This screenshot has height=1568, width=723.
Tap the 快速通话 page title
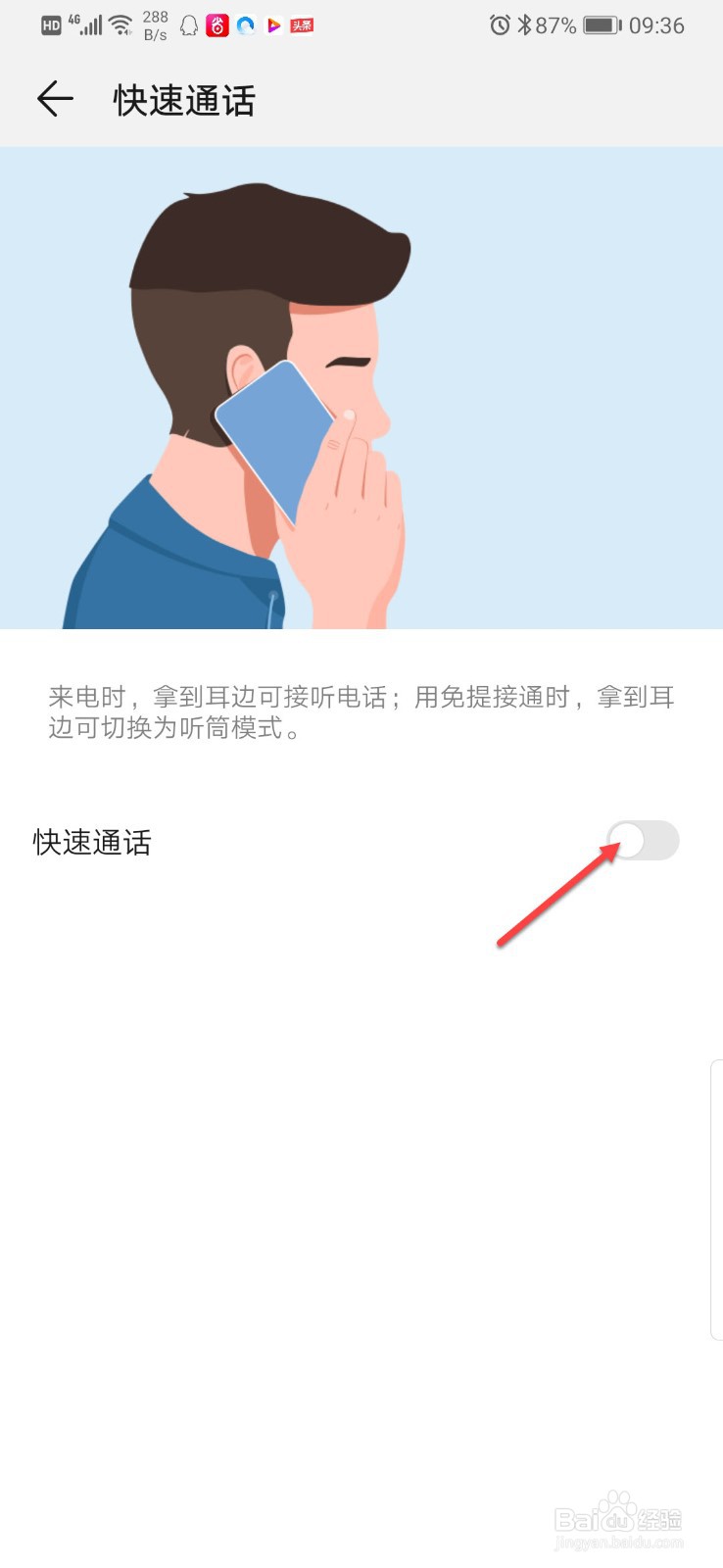tap(184, 99)
